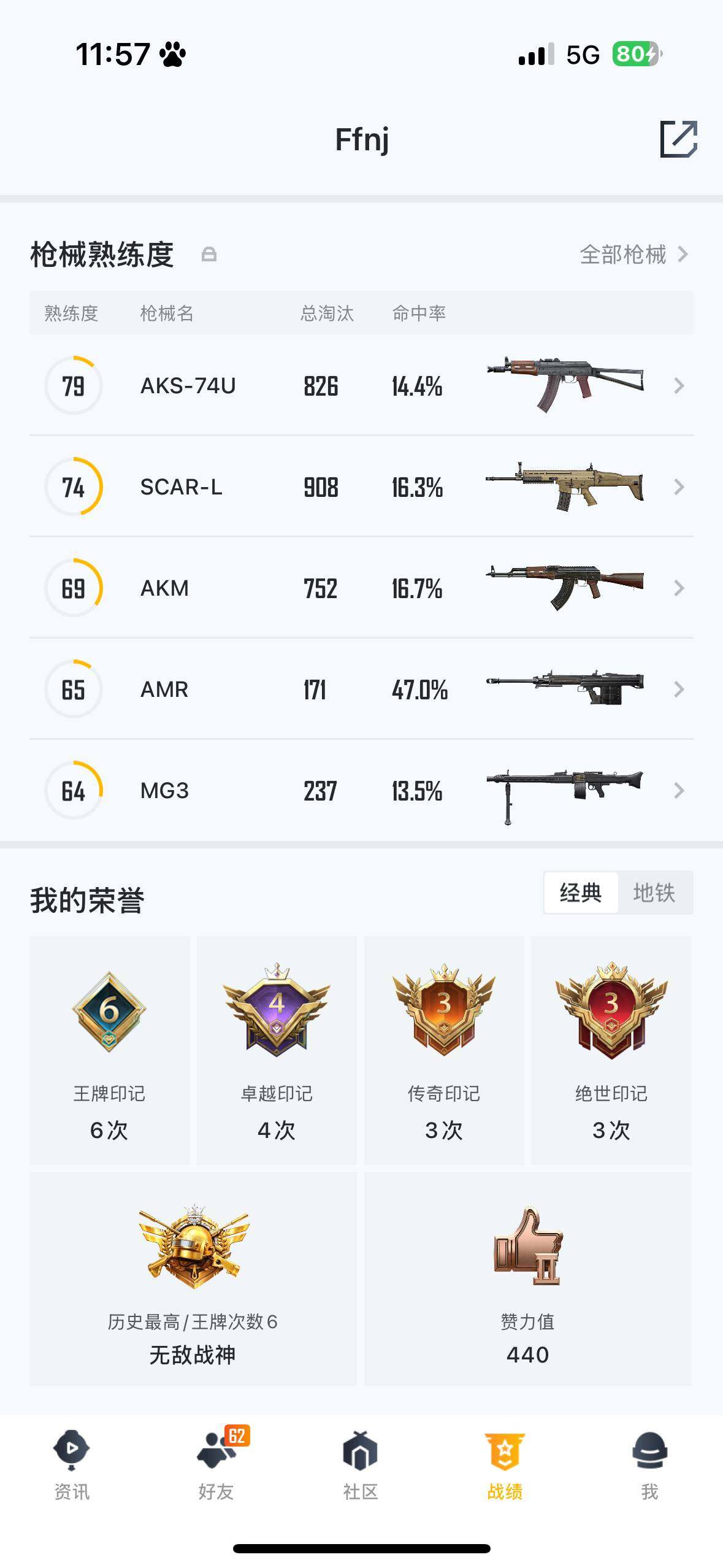The width and height of the screenshot is (723, 1568).
Task: Expand the SCAR-L weapon row chevron
Action: click(678, 486)
